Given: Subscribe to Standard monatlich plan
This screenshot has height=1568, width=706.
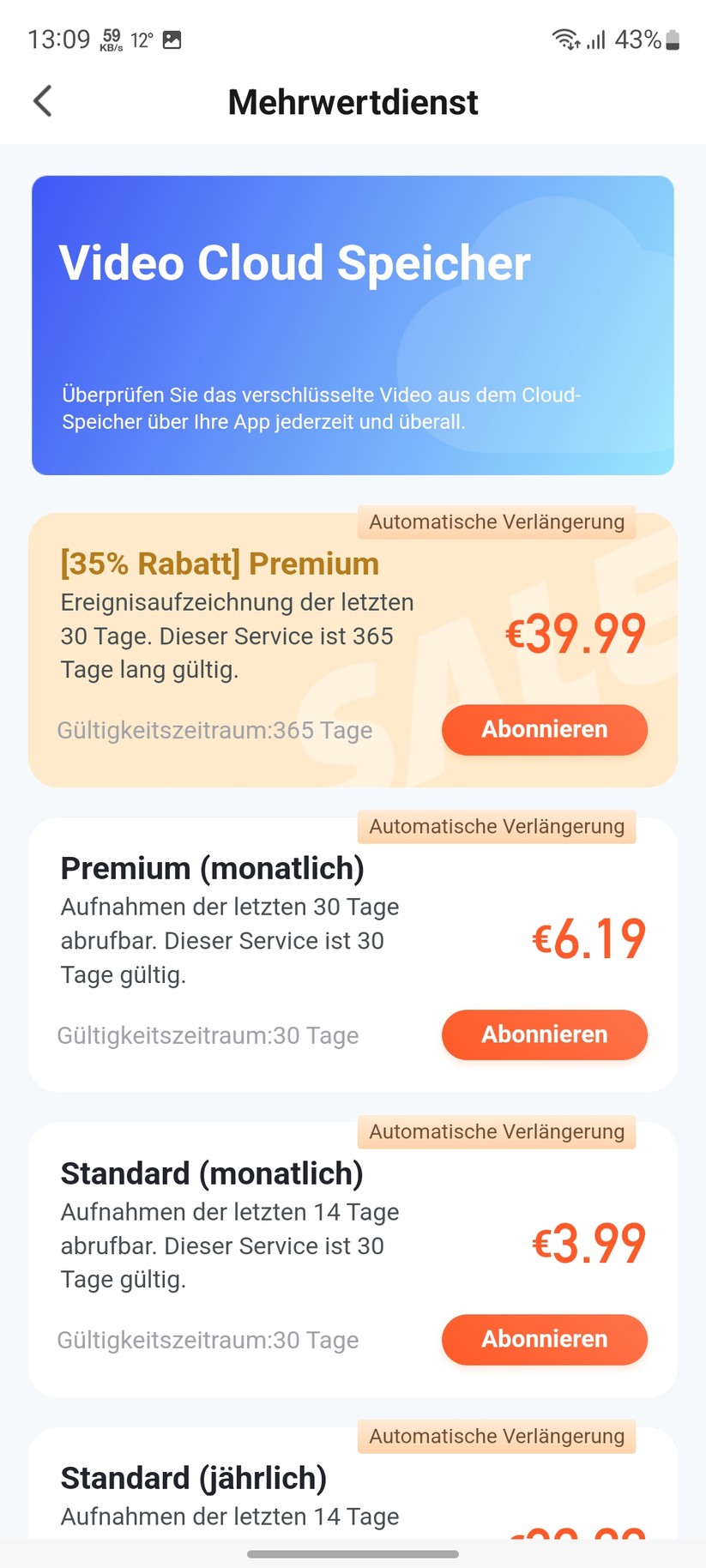Looking at the screenshot, I should pyautogui.click(x=544, y=1339).
